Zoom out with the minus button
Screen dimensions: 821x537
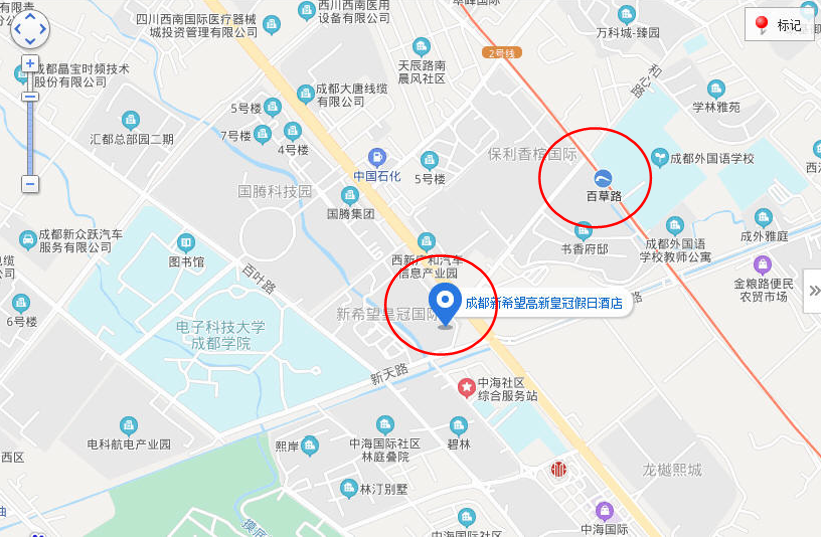pos(30,184)
